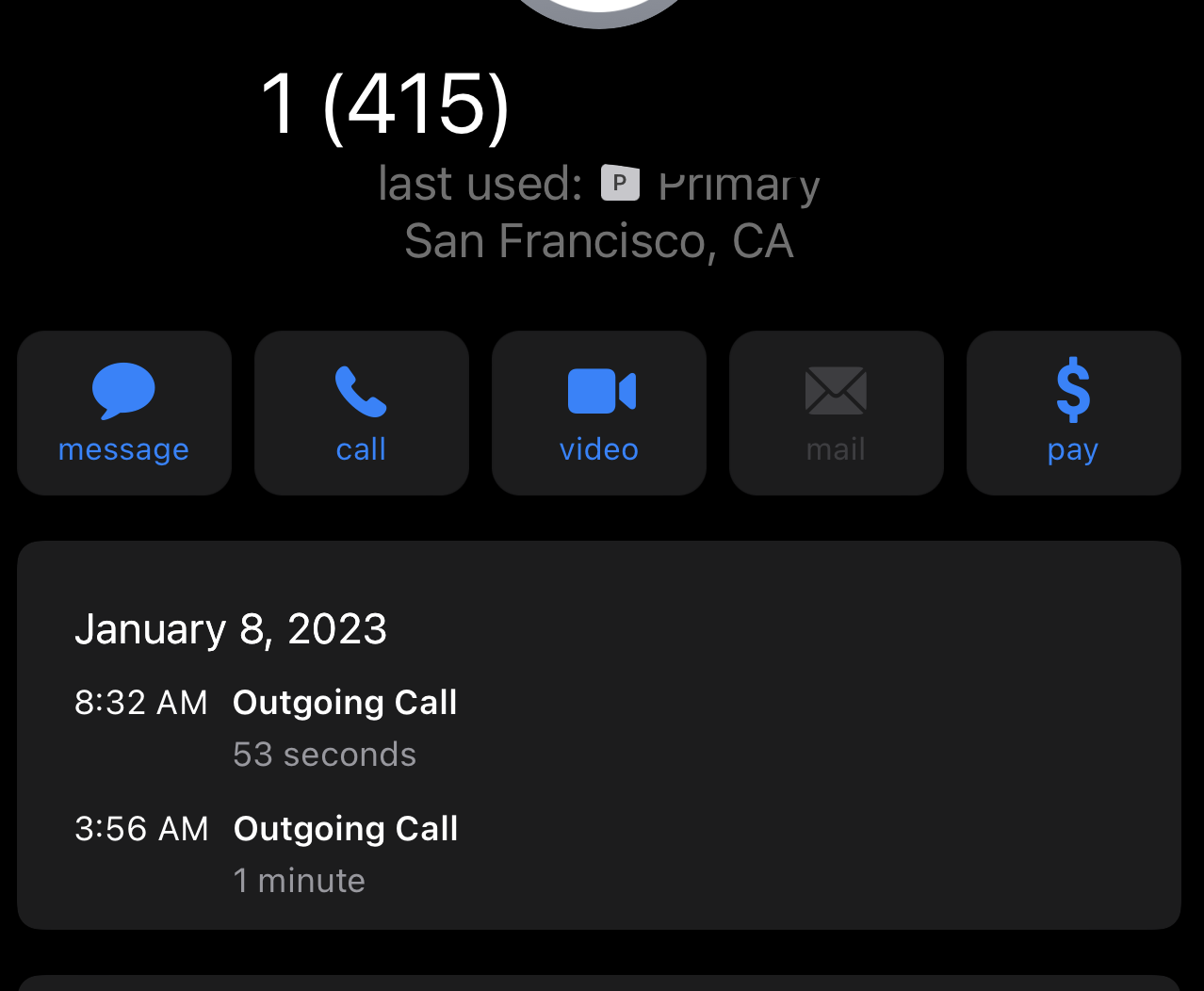Tap the pay button
The width and height of the screenshot is (1204, 991).
tap(1073, 413)
